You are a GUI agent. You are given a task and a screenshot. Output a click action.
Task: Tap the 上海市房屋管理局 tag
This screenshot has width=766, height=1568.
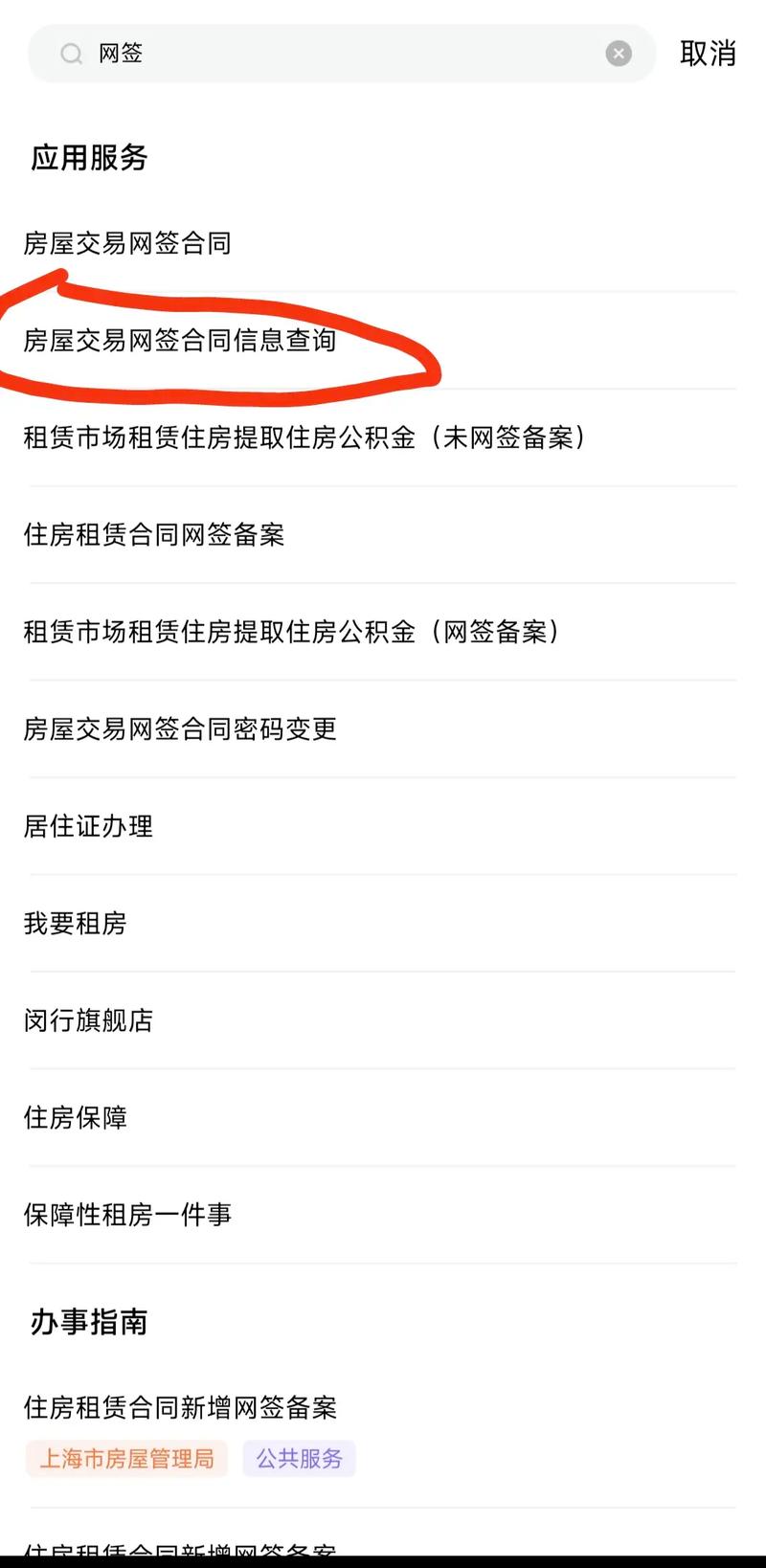coord(125,1459)
